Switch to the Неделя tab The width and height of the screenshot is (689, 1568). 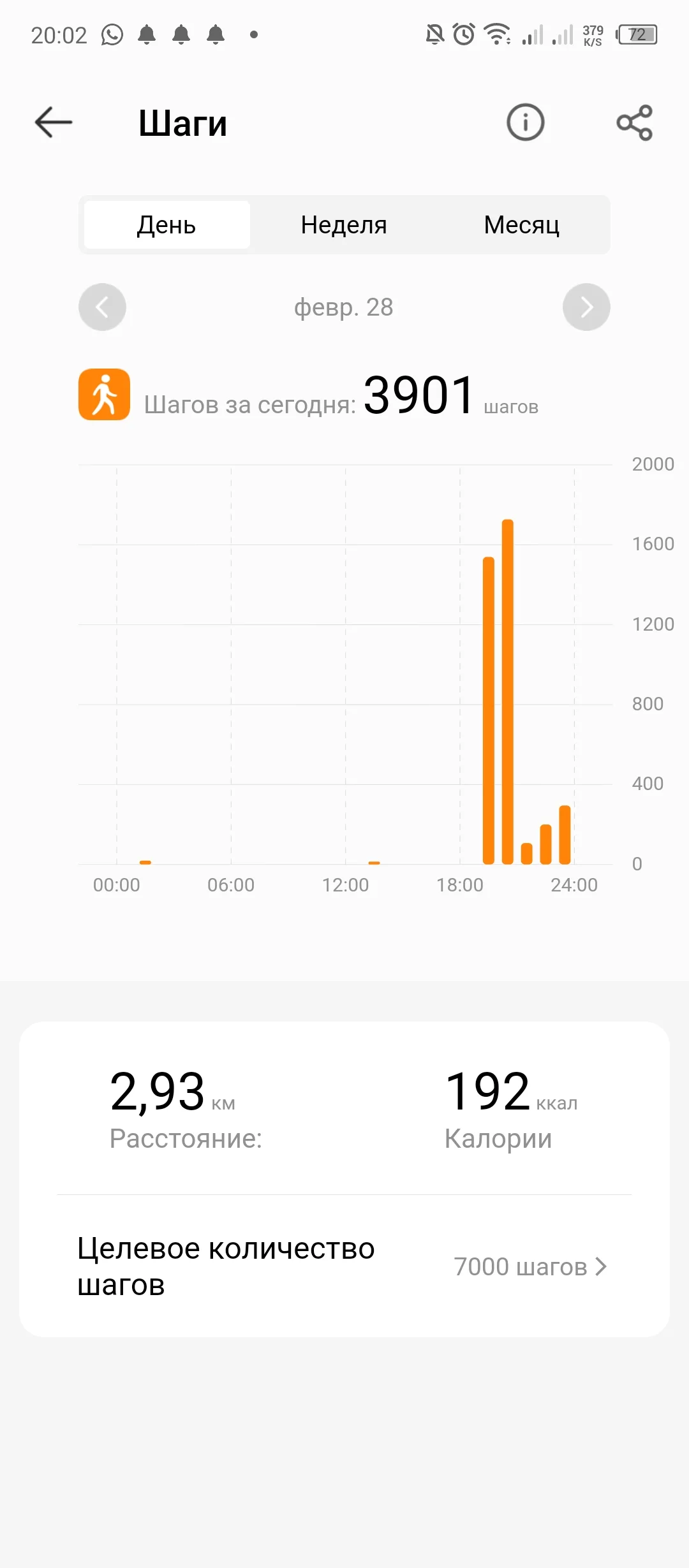coord(344,225)
